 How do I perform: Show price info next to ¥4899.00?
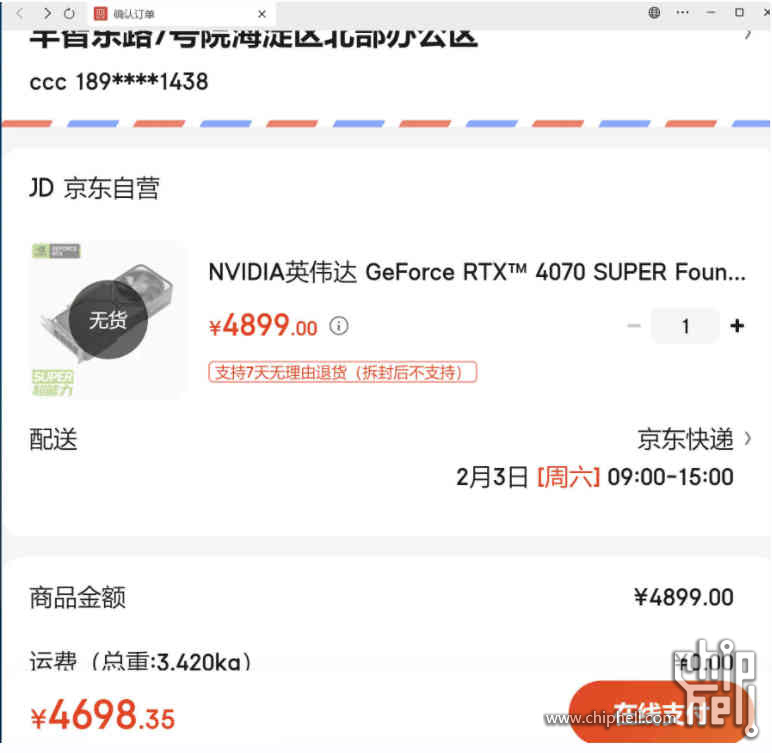click(x=339, y=326)
